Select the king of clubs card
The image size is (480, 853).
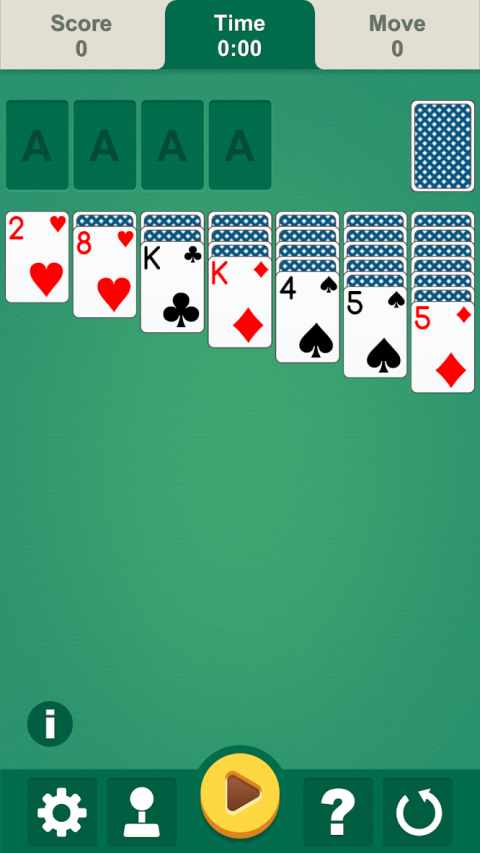172,287
